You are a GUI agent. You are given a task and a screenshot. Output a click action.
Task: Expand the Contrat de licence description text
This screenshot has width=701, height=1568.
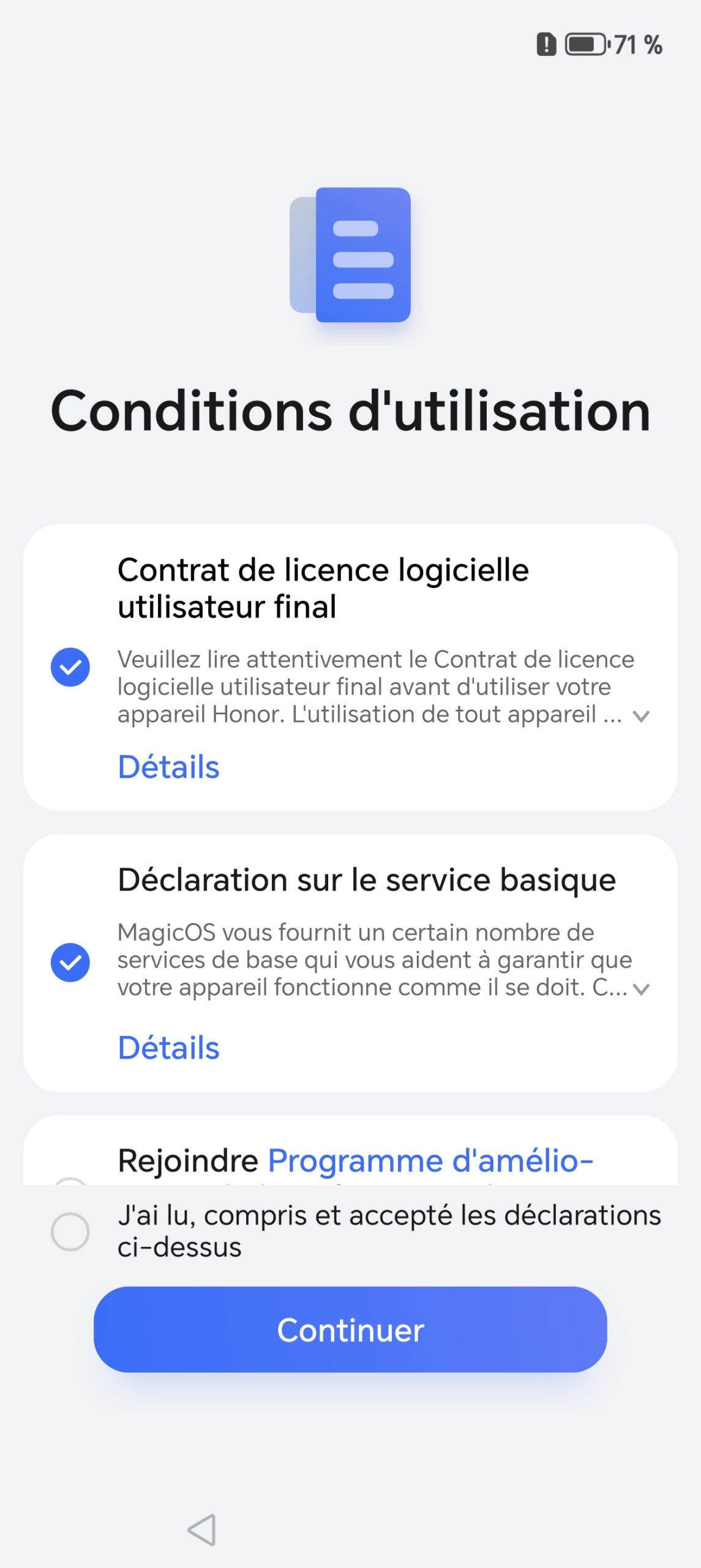point(641,716)
